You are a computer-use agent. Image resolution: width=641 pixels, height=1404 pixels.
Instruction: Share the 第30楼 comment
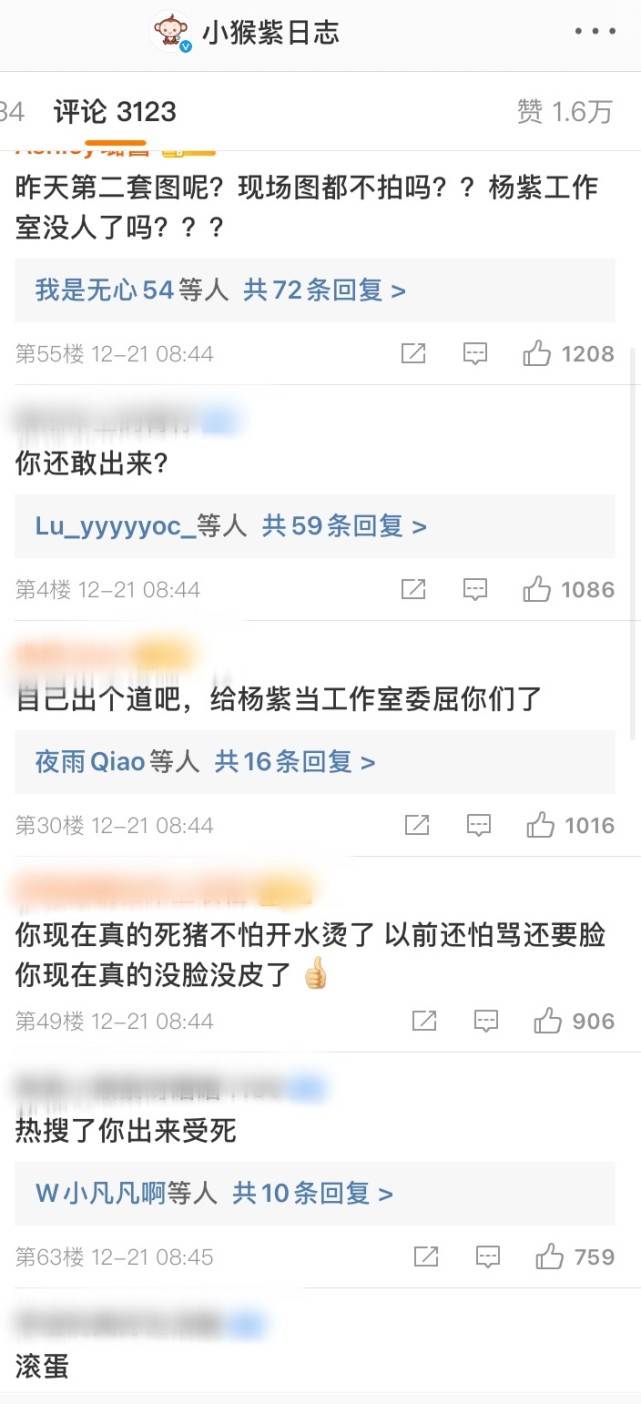pyautogui.click(x=417, y=825)
